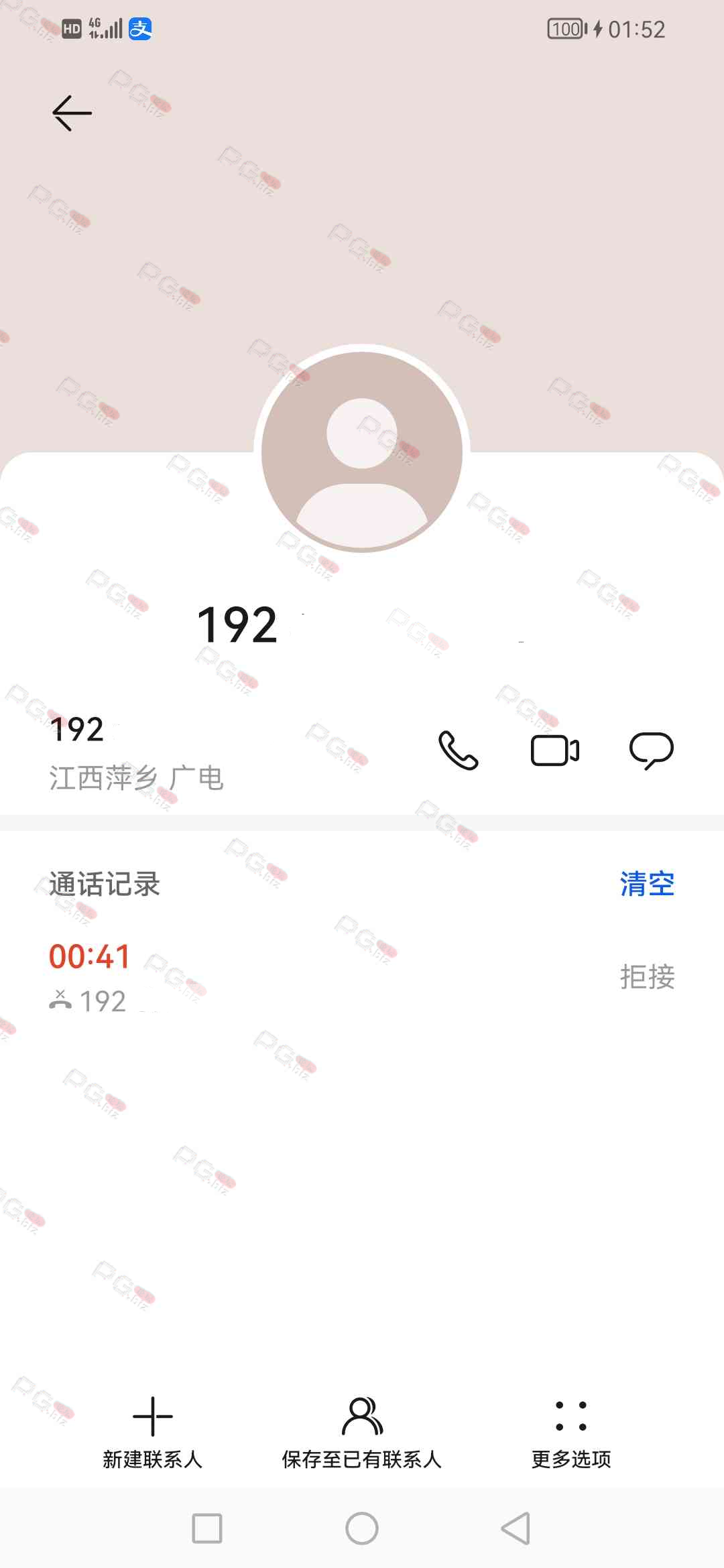Go to the system home screen
Viewport: 724px width, 1568px height.
tap(362, 1528)
